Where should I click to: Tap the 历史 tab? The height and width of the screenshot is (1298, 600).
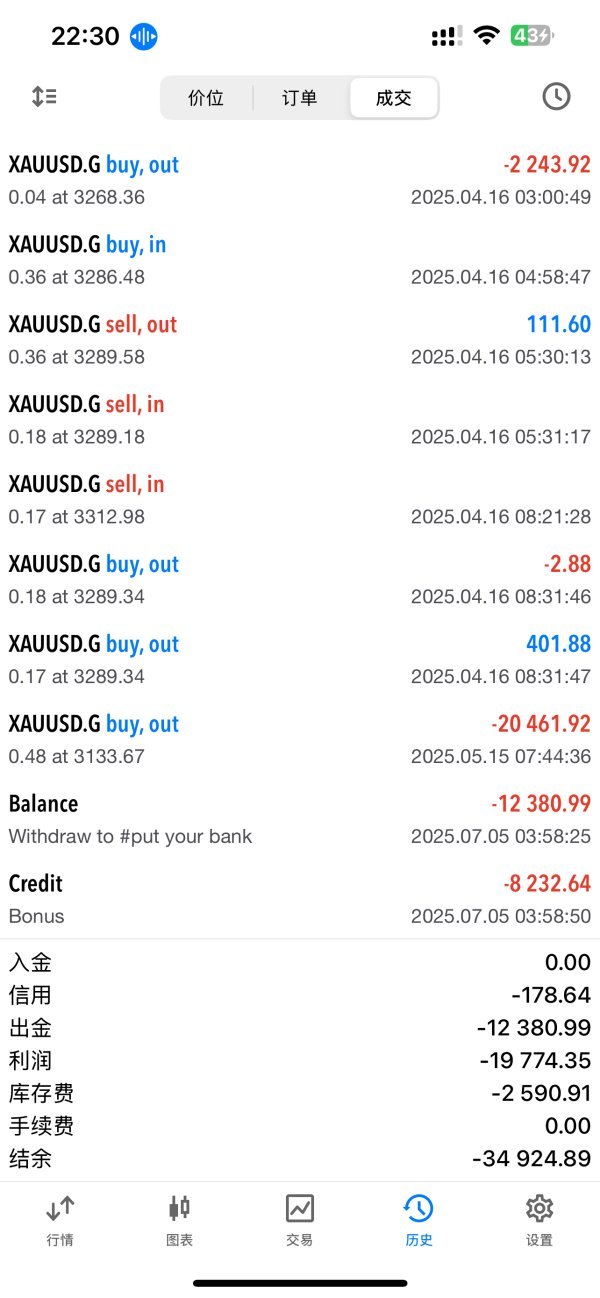(x=419, y=1220)
